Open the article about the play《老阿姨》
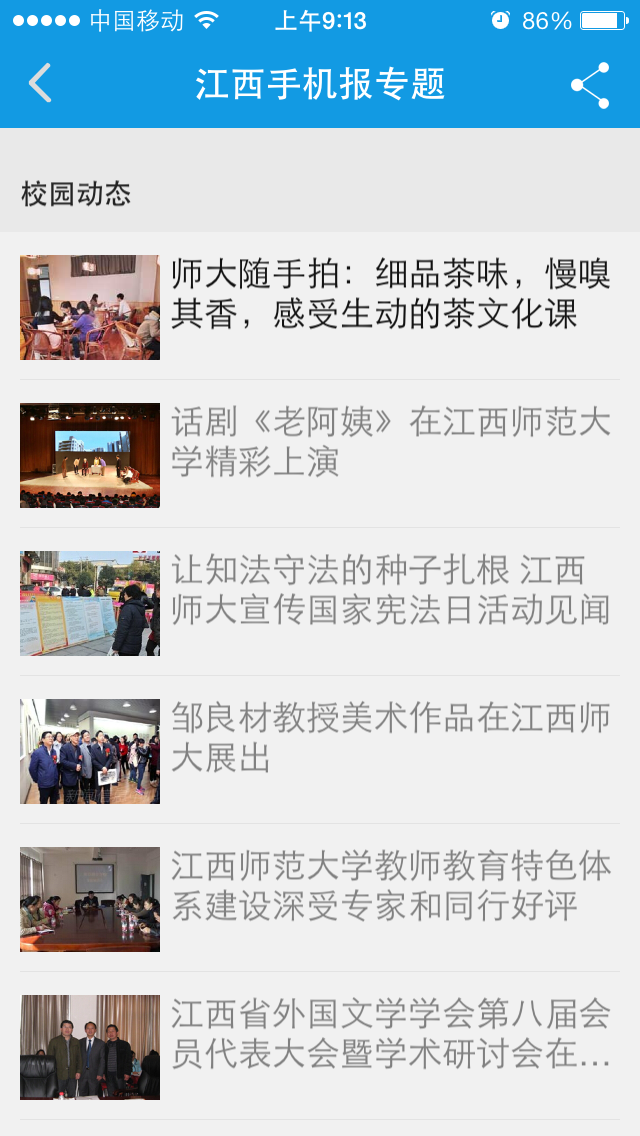 [320, 455]
